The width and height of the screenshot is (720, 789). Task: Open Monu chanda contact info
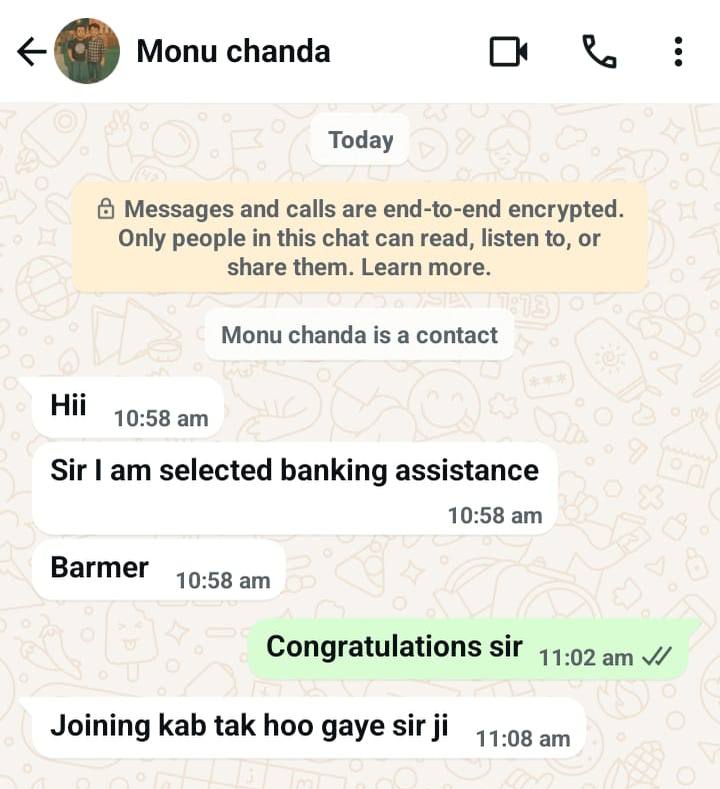click(x=233, y=52)
